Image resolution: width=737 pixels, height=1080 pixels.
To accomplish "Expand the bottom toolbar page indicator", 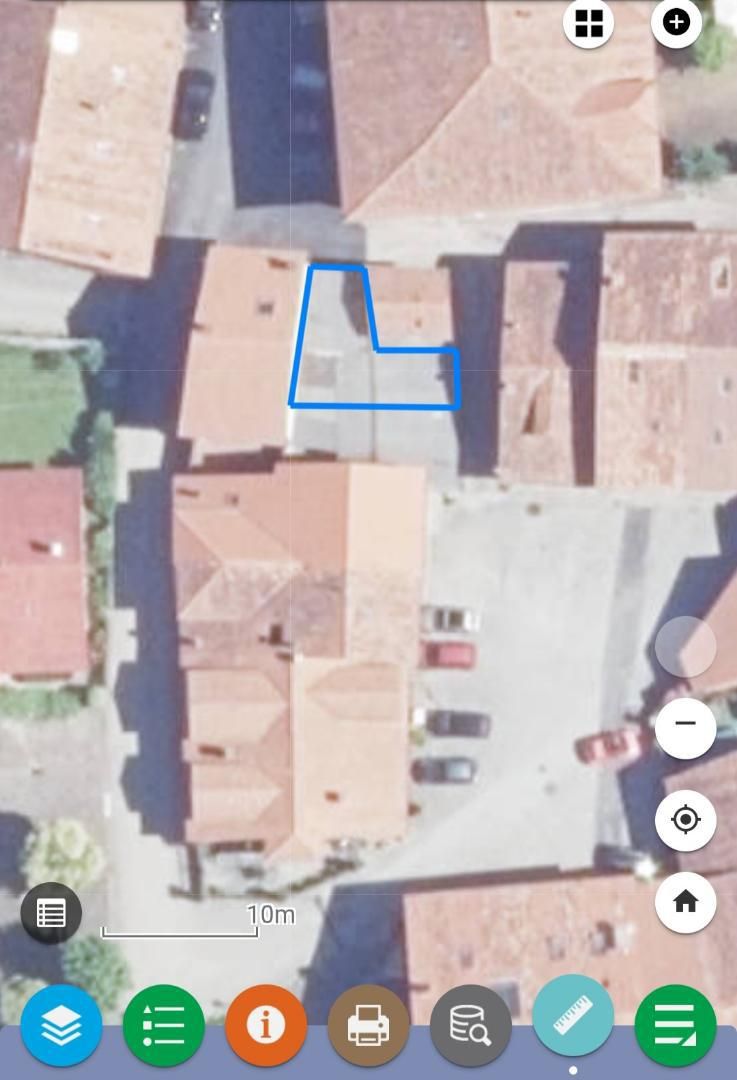I will [572, 1068].
